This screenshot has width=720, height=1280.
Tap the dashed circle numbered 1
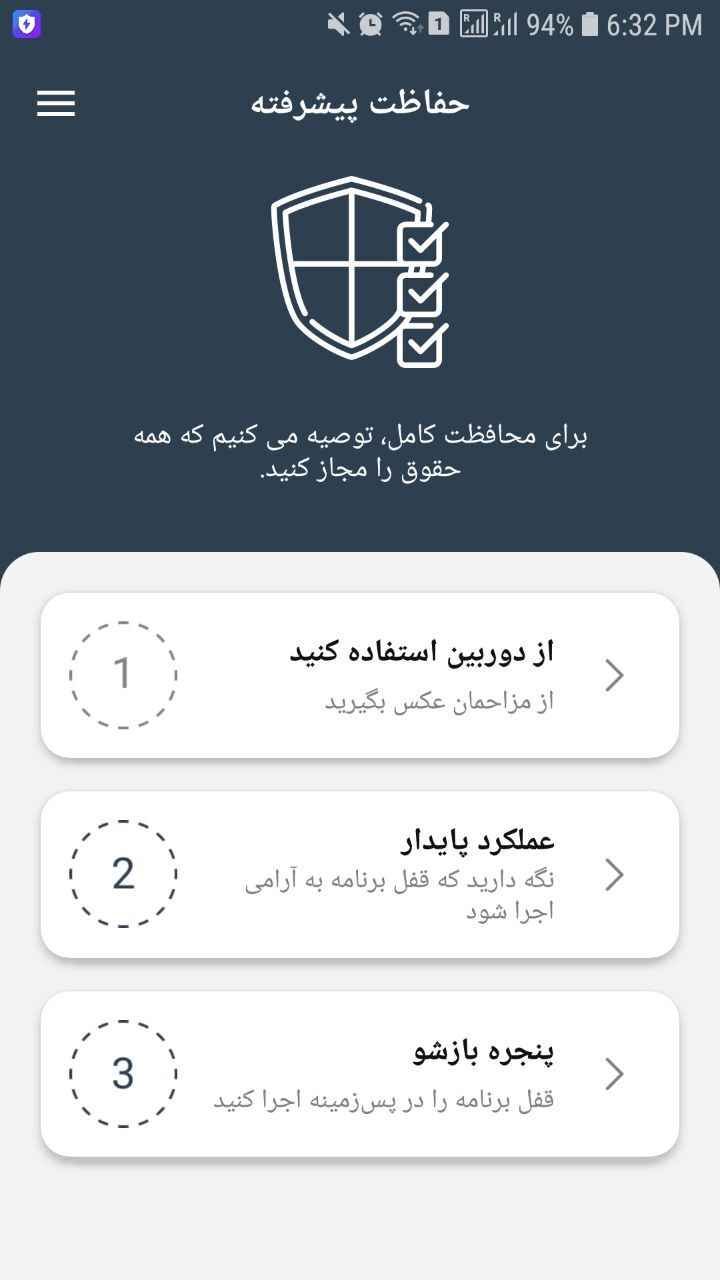pyautogui.click(x=123, y=673)
